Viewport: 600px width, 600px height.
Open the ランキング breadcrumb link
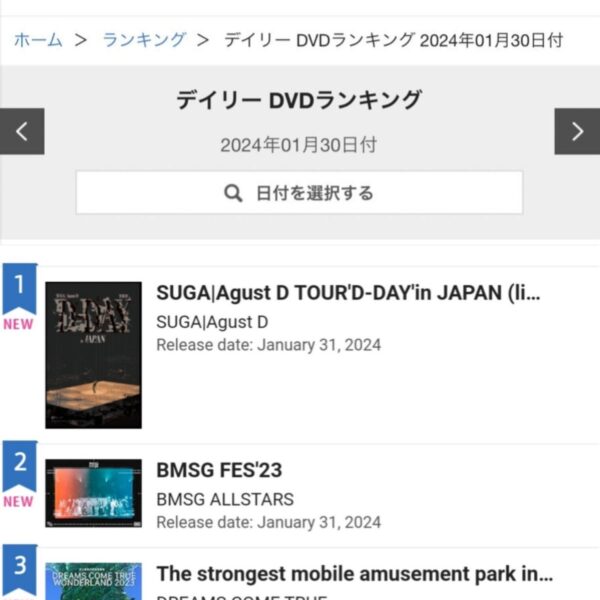pos(144,40)
